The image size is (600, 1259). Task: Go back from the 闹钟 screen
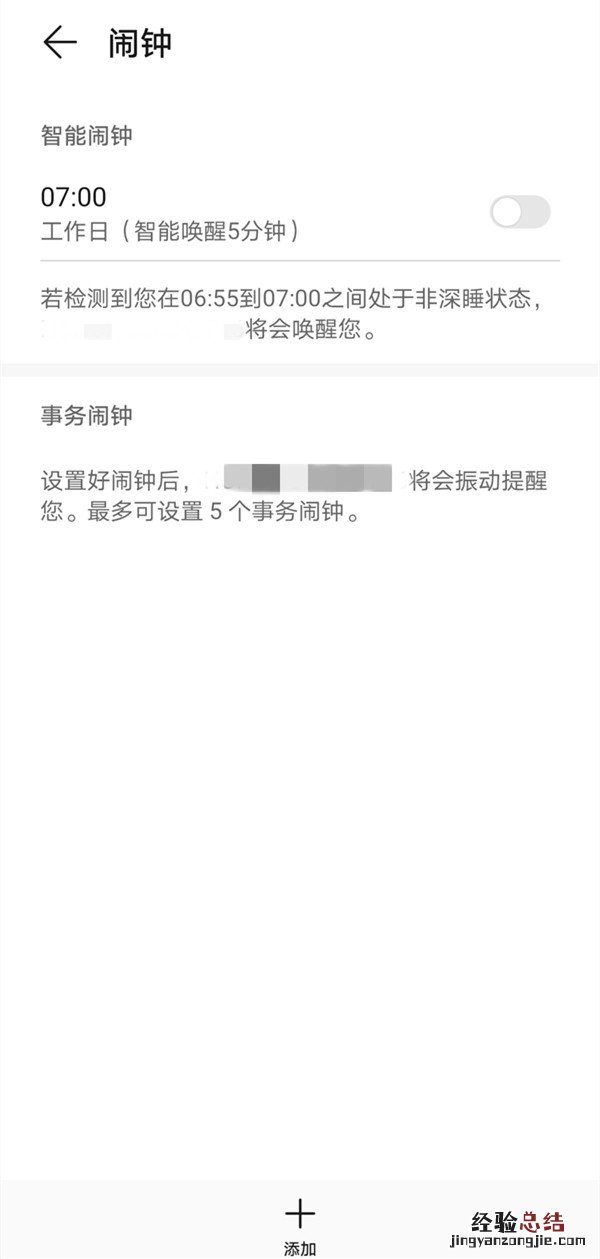(60, 43)
